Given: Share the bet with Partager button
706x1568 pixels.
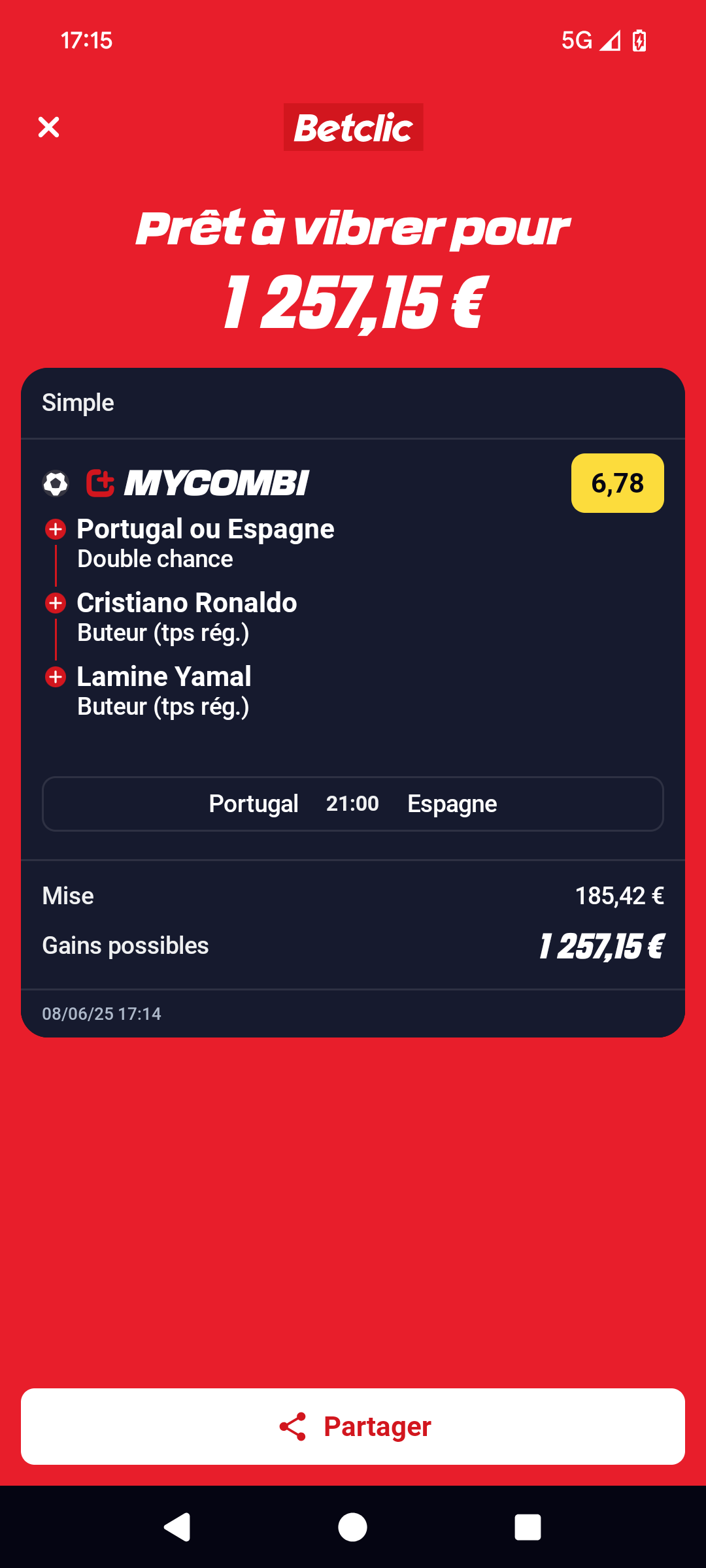Looking at the screenshot, I should click(353, 1426).
